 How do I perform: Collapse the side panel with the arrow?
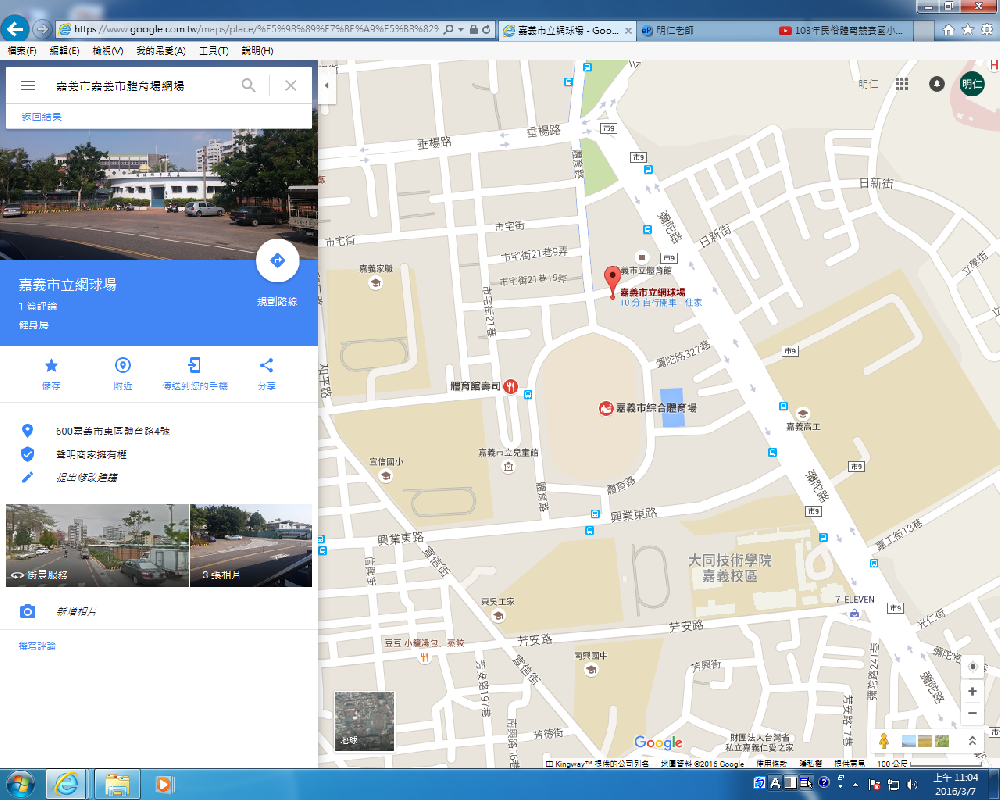coord(325,86)
